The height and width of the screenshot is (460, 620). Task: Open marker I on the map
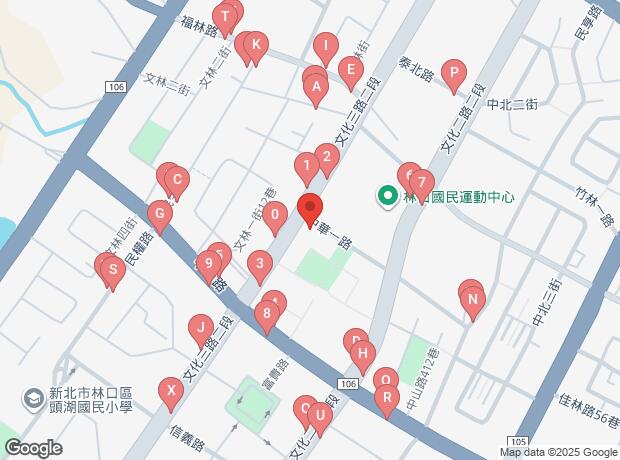coord(325,45)
